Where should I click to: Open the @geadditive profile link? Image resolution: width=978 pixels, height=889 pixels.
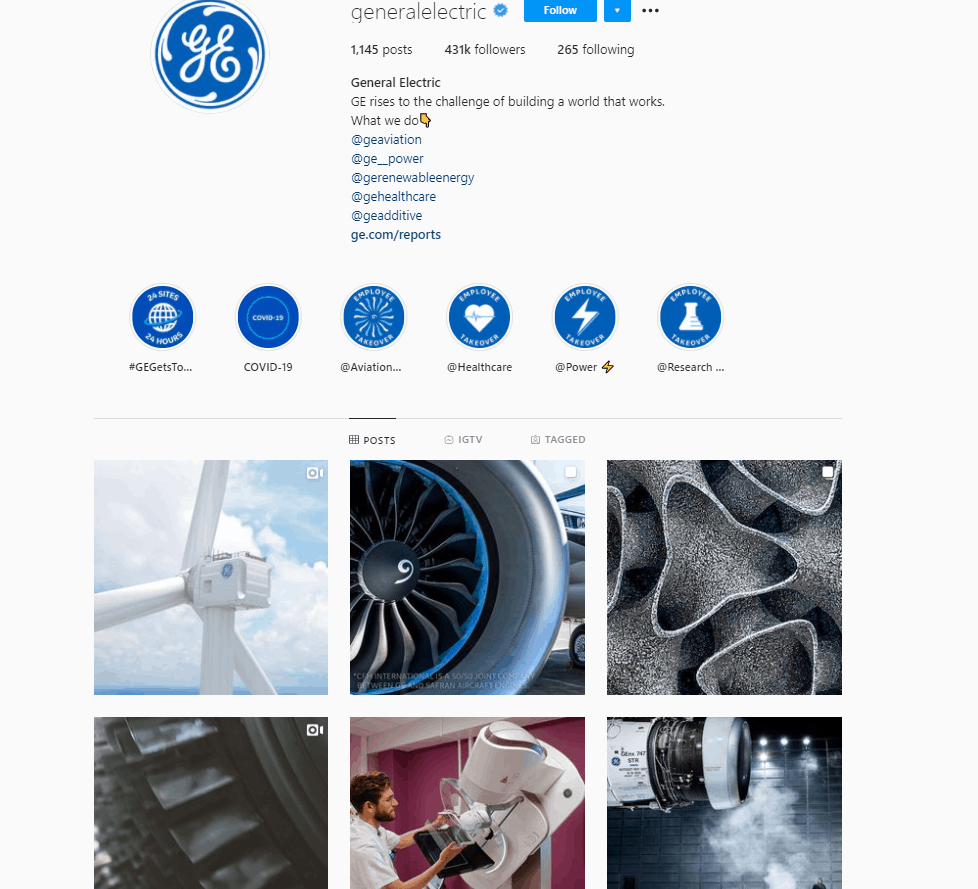[x=386, y=216]
